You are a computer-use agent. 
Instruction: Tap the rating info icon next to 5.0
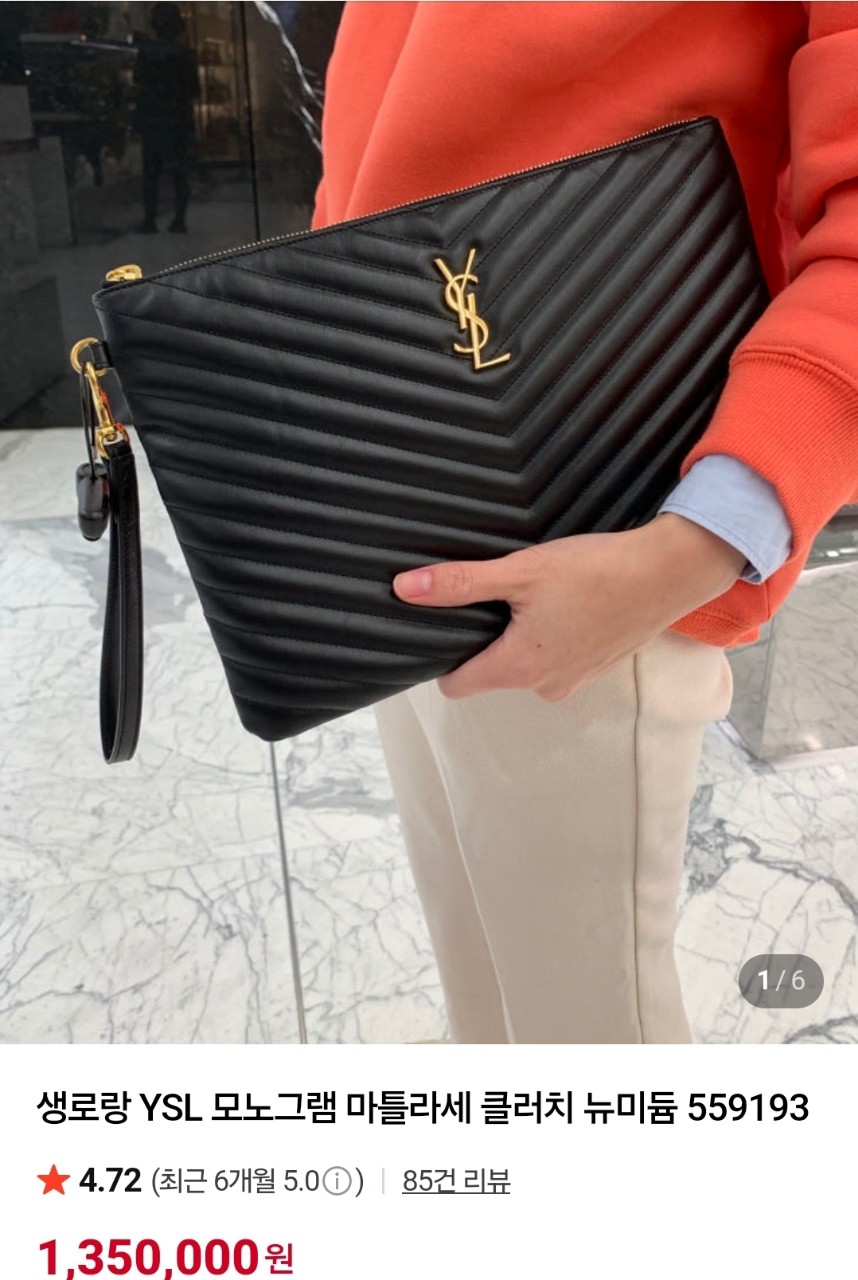pos(338,1182)
